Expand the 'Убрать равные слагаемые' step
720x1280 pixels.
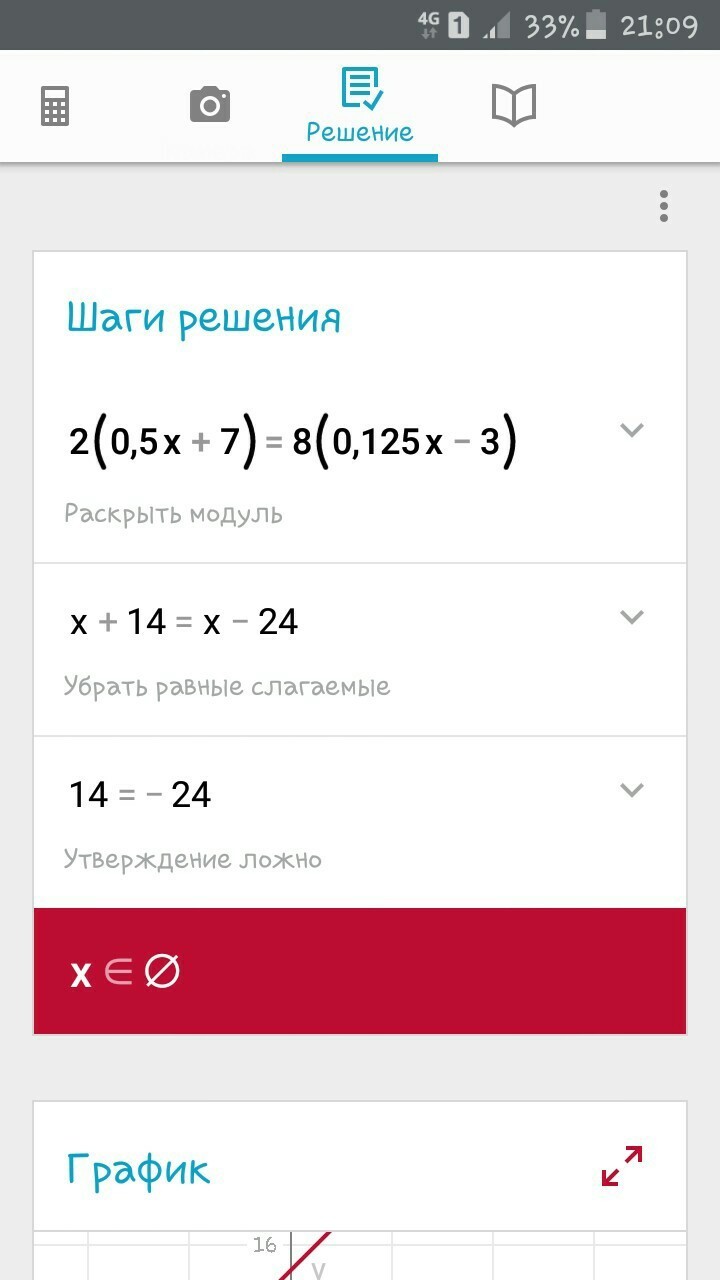(x=631, y=617)
